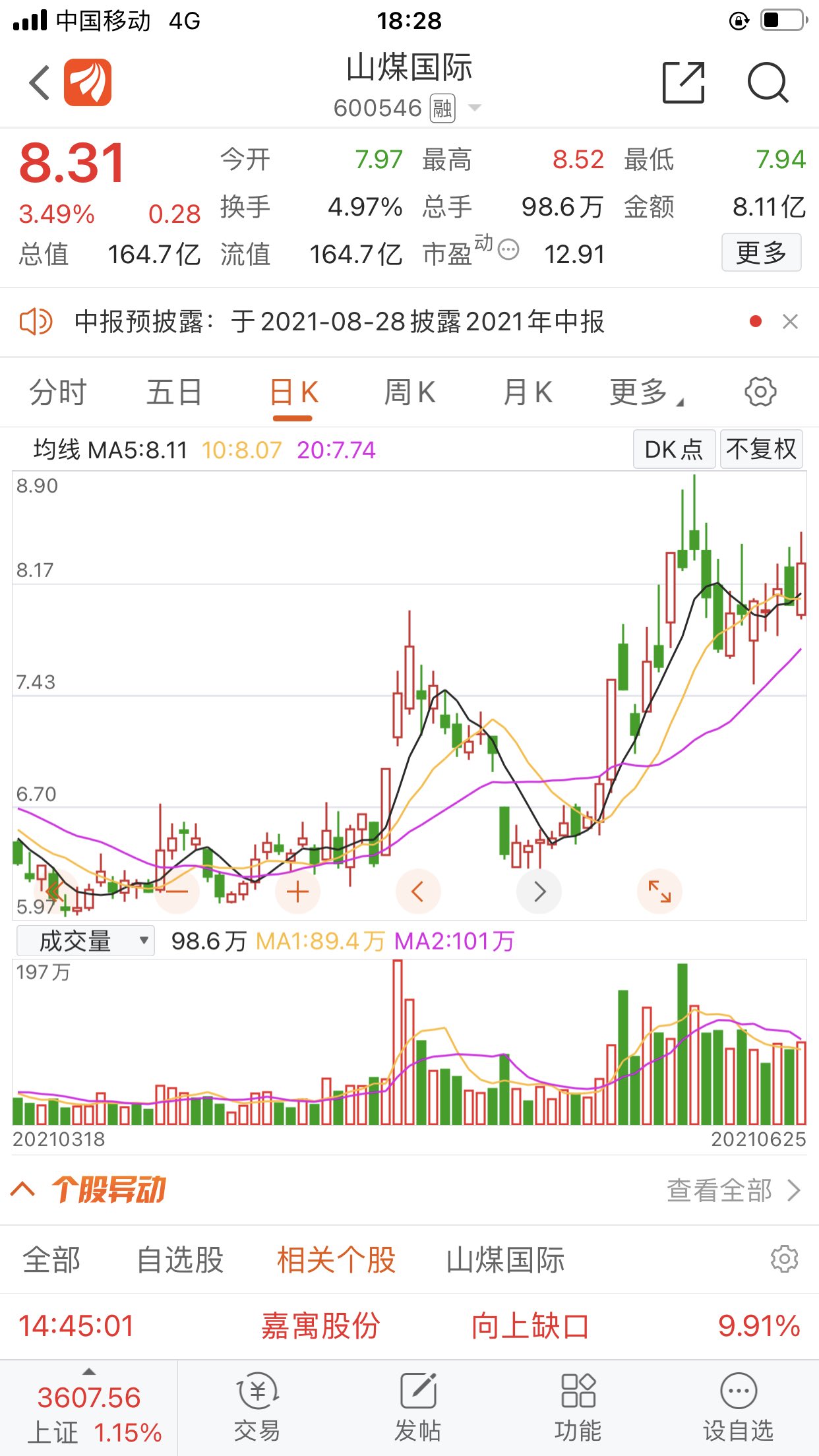Image resolution: width=819 pixels, height=1456 pixels.
Task: Switch to the 五日 chart tab
Action: (174, 393)
